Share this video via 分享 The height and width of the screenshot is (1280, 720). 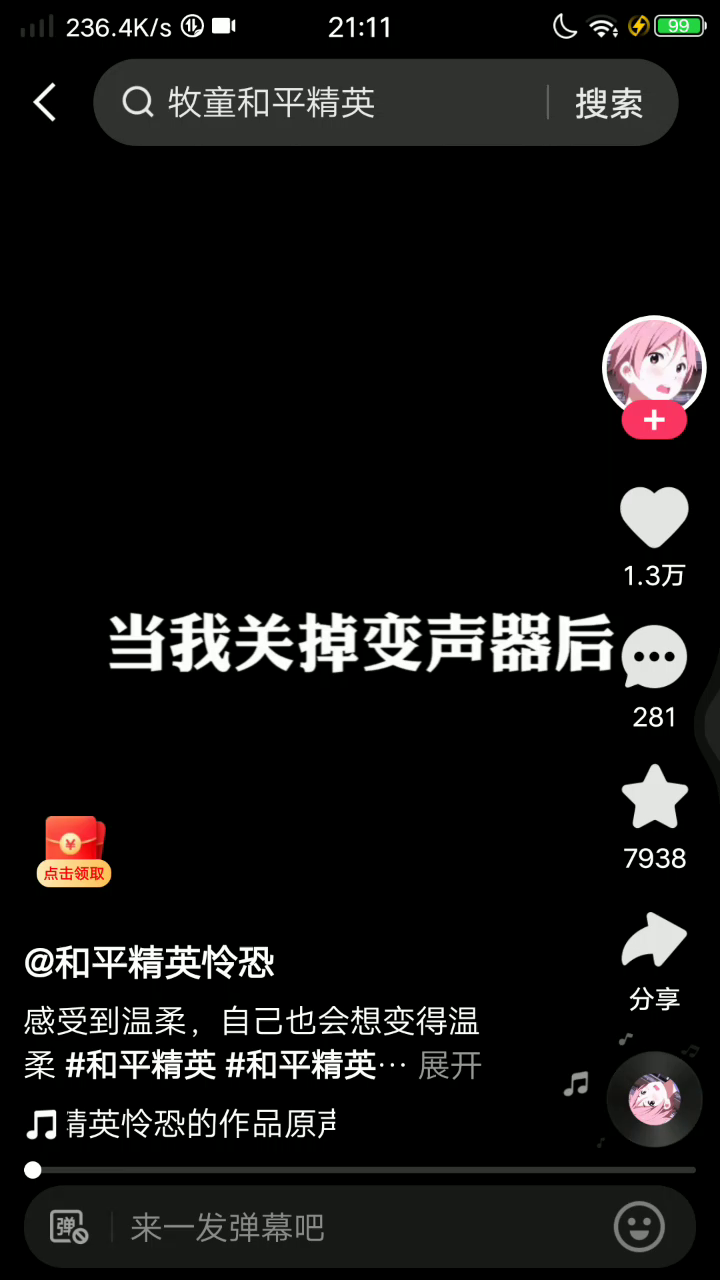click(x=654, y=942)
